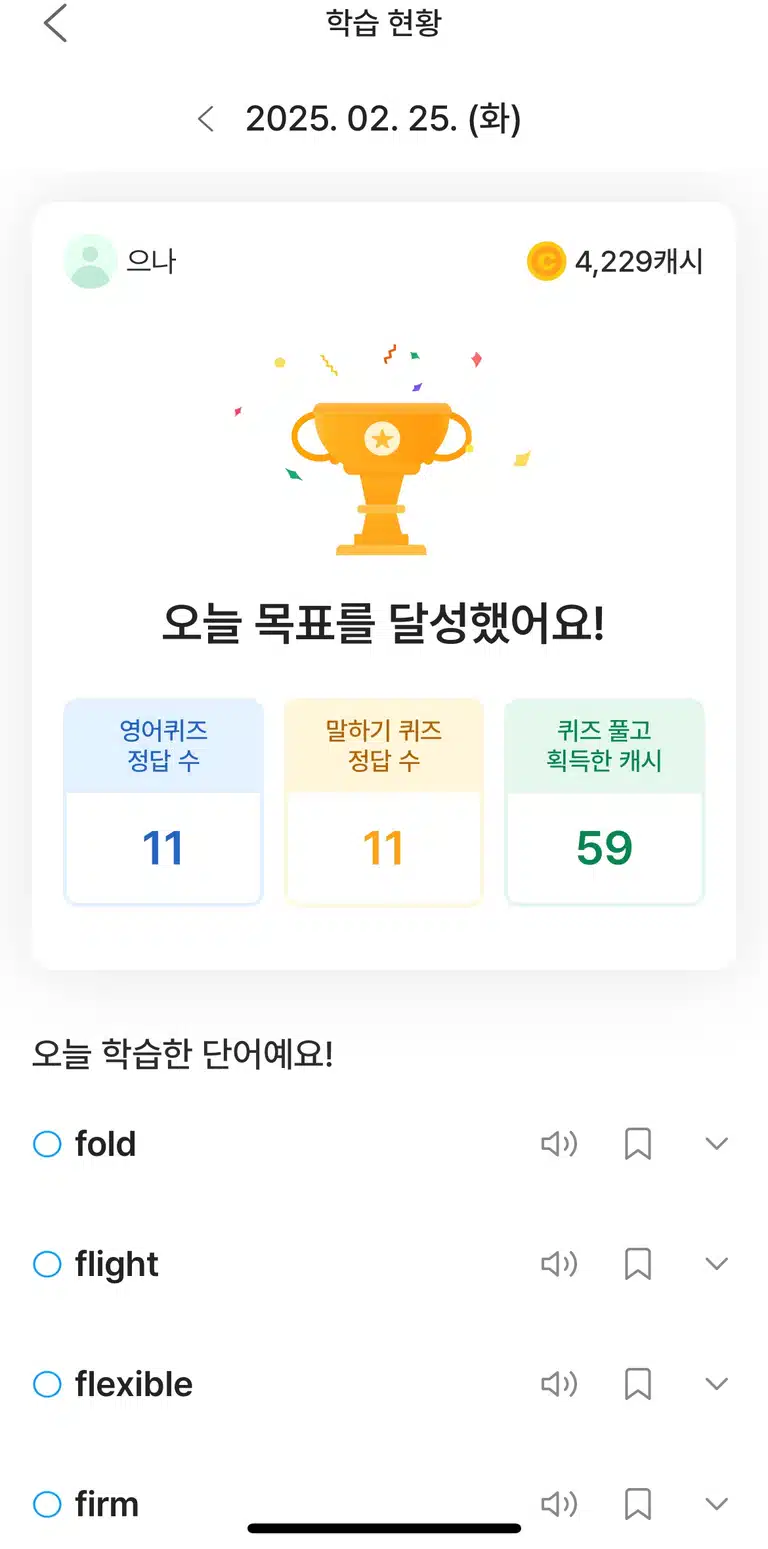Bookmark the word firm
Viewport: 768px width, 1549px height.
(x=638, y=1504)
